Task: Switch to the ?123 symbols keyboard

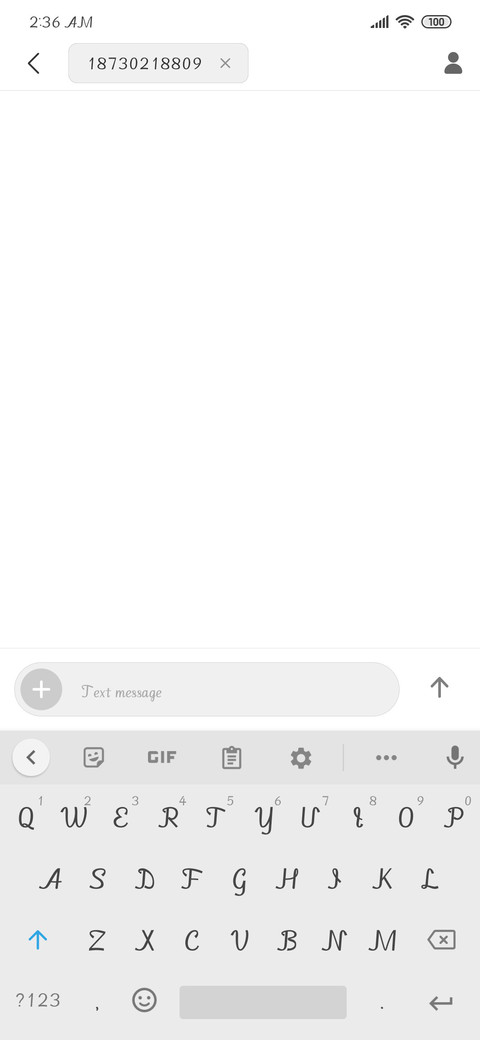Action: coord(38,1000)
